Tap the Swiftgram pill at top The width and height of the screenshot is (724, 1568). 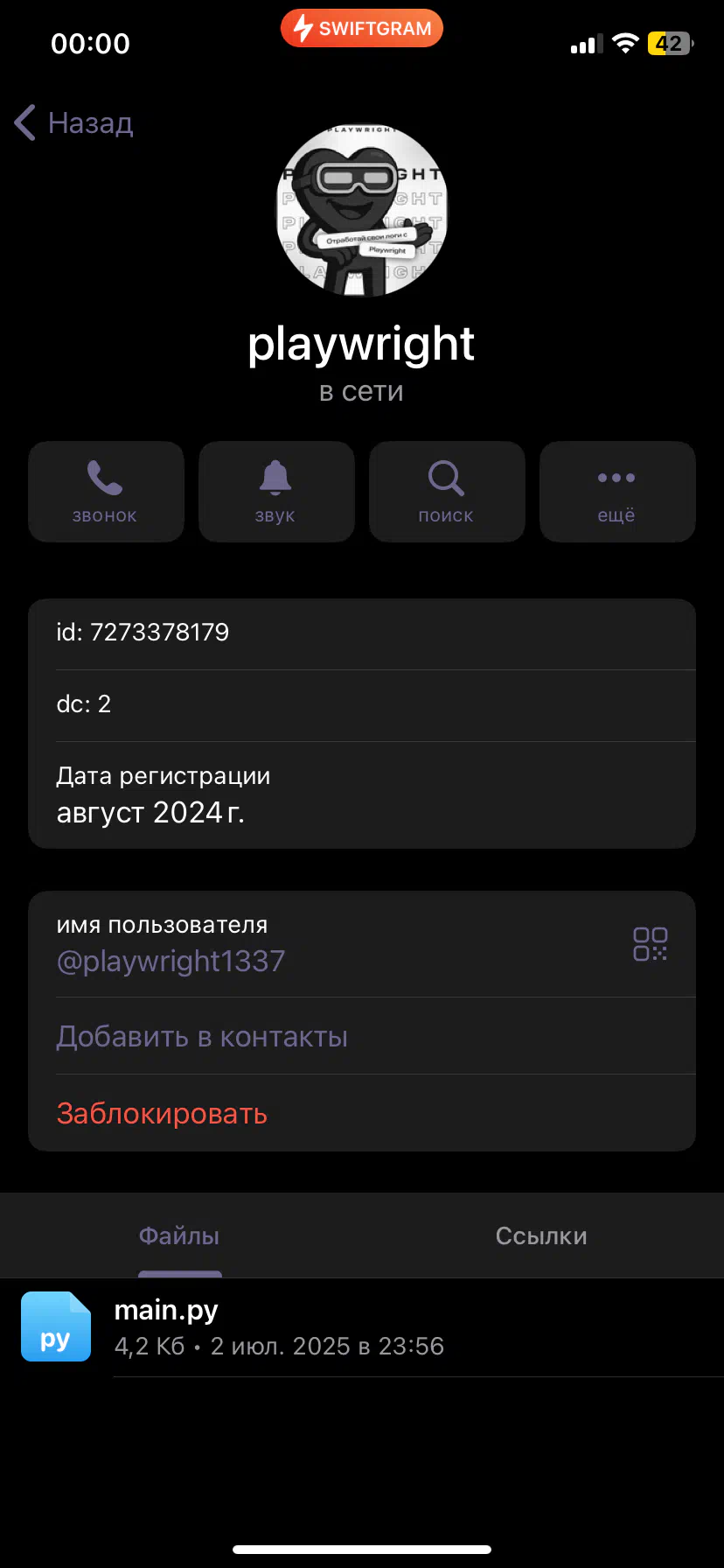click(x=362, y=28)
